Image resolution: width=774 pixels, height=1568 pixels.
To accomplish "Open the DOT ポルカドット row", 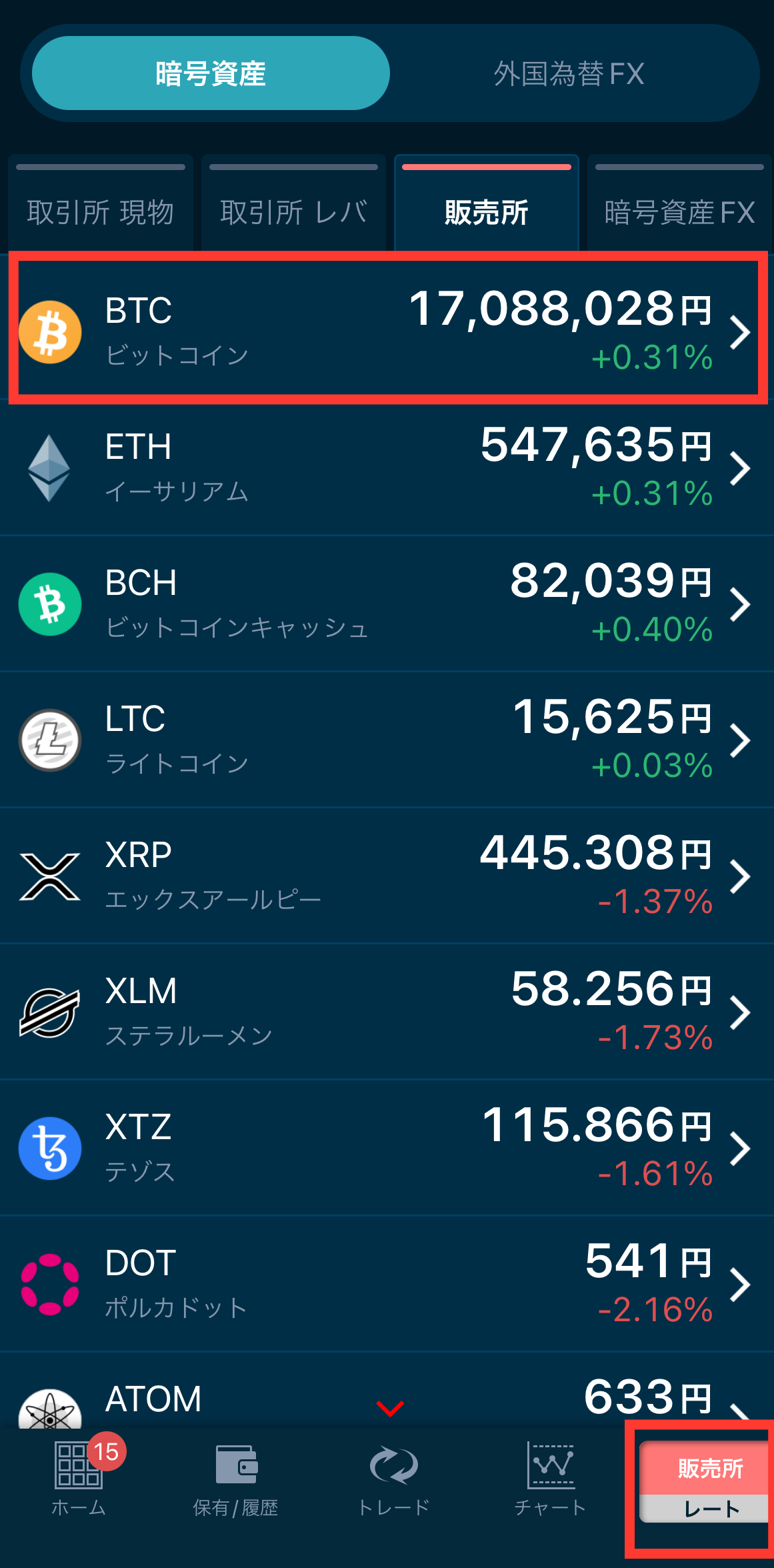I will click(387, 1284).
